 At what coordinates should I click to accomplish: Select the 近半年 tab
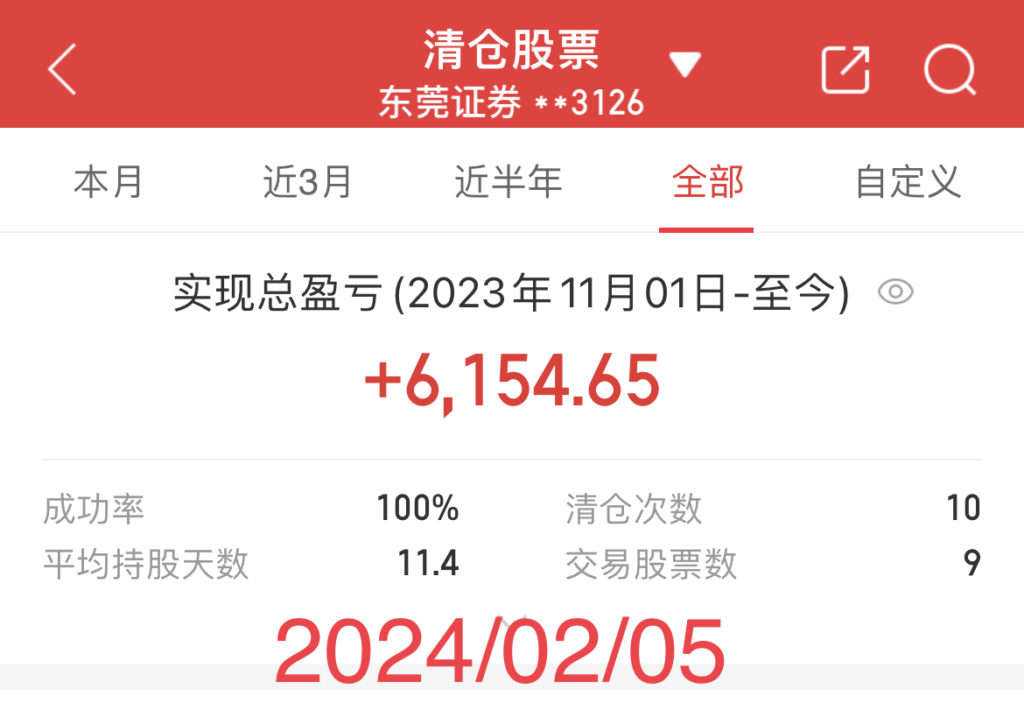[x=508, y=183]
